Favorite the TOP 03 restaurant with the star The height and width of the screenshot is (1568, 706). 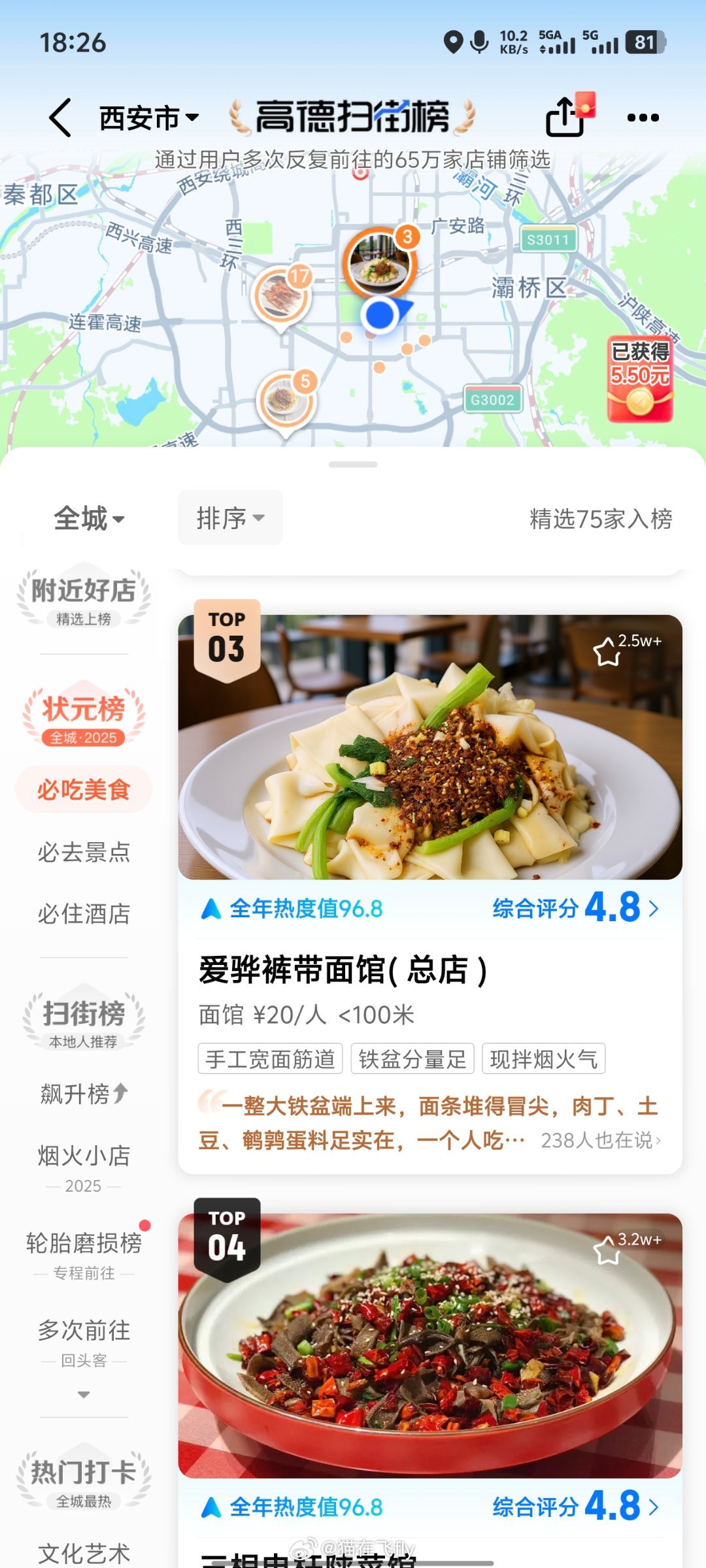[607, 651]
